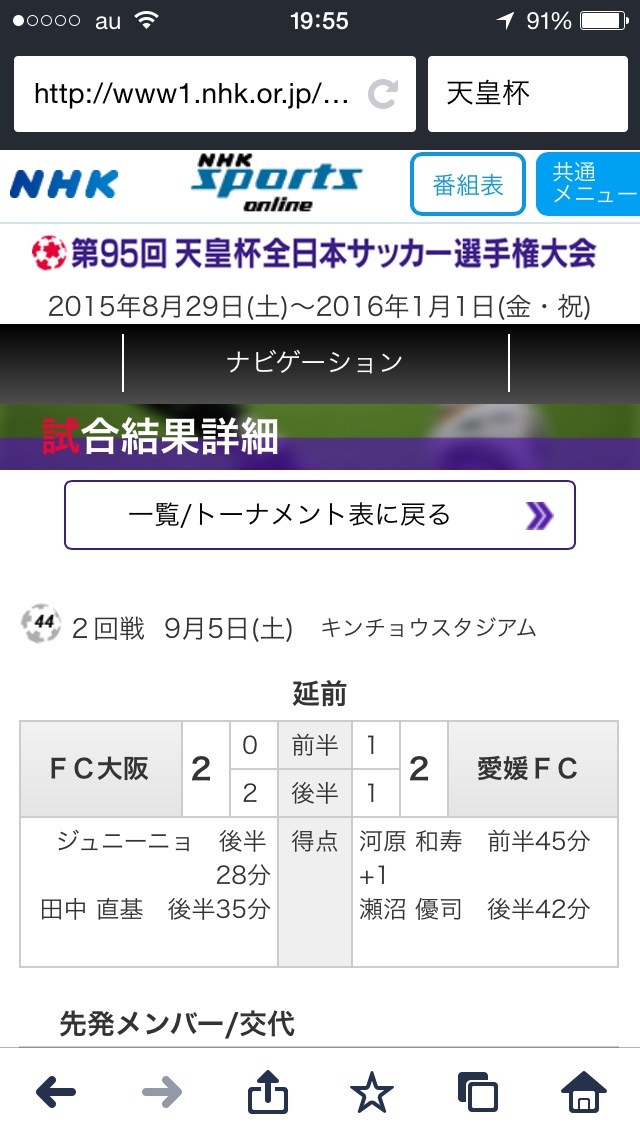Image resolution: width=640 pixels, height=1136 pixels.
Task: Bookmark this page with the star
Action: (372, 1093)
